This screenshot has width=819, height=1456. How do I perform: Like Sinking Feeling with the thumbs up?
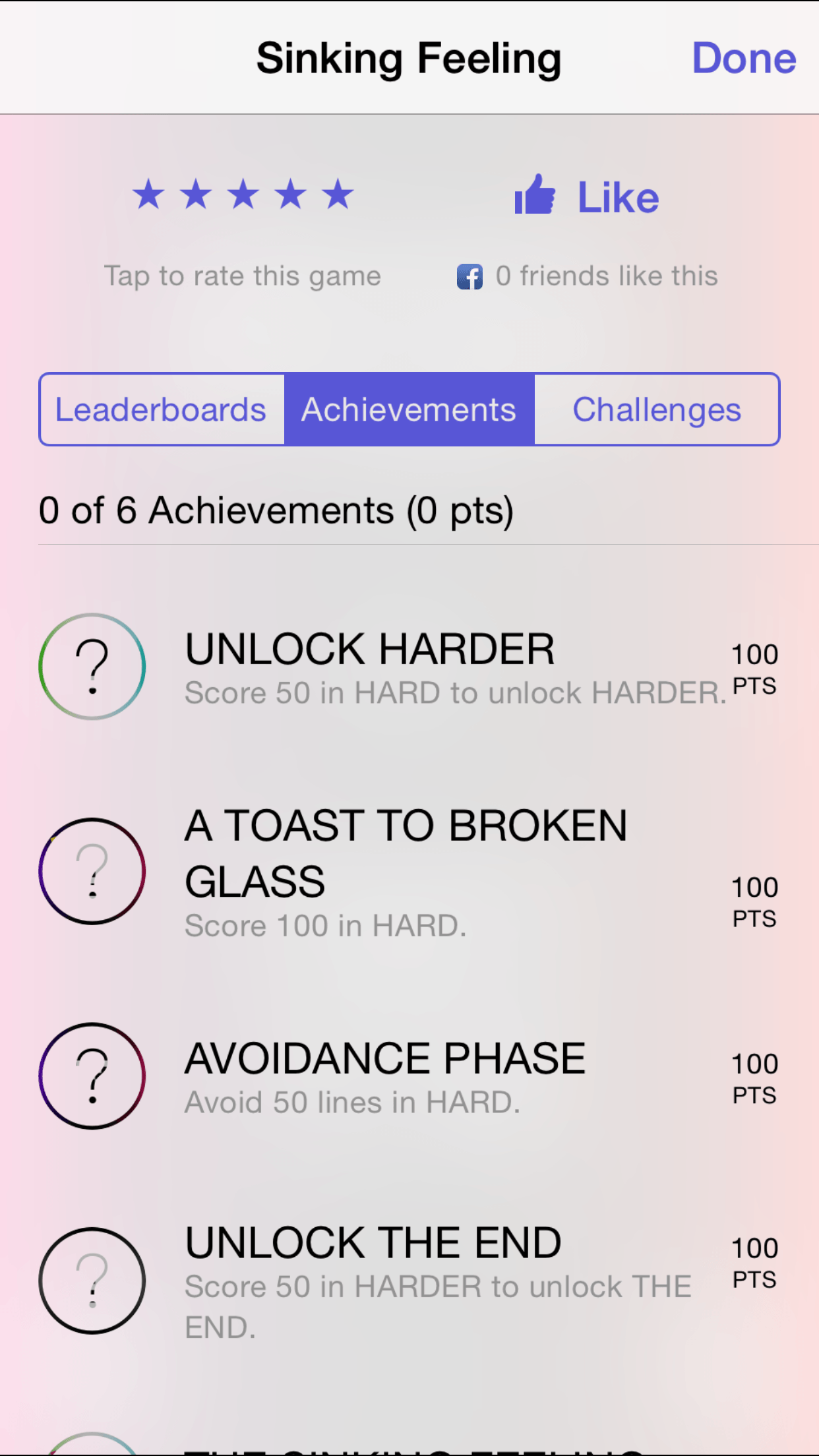pos(586,196)
